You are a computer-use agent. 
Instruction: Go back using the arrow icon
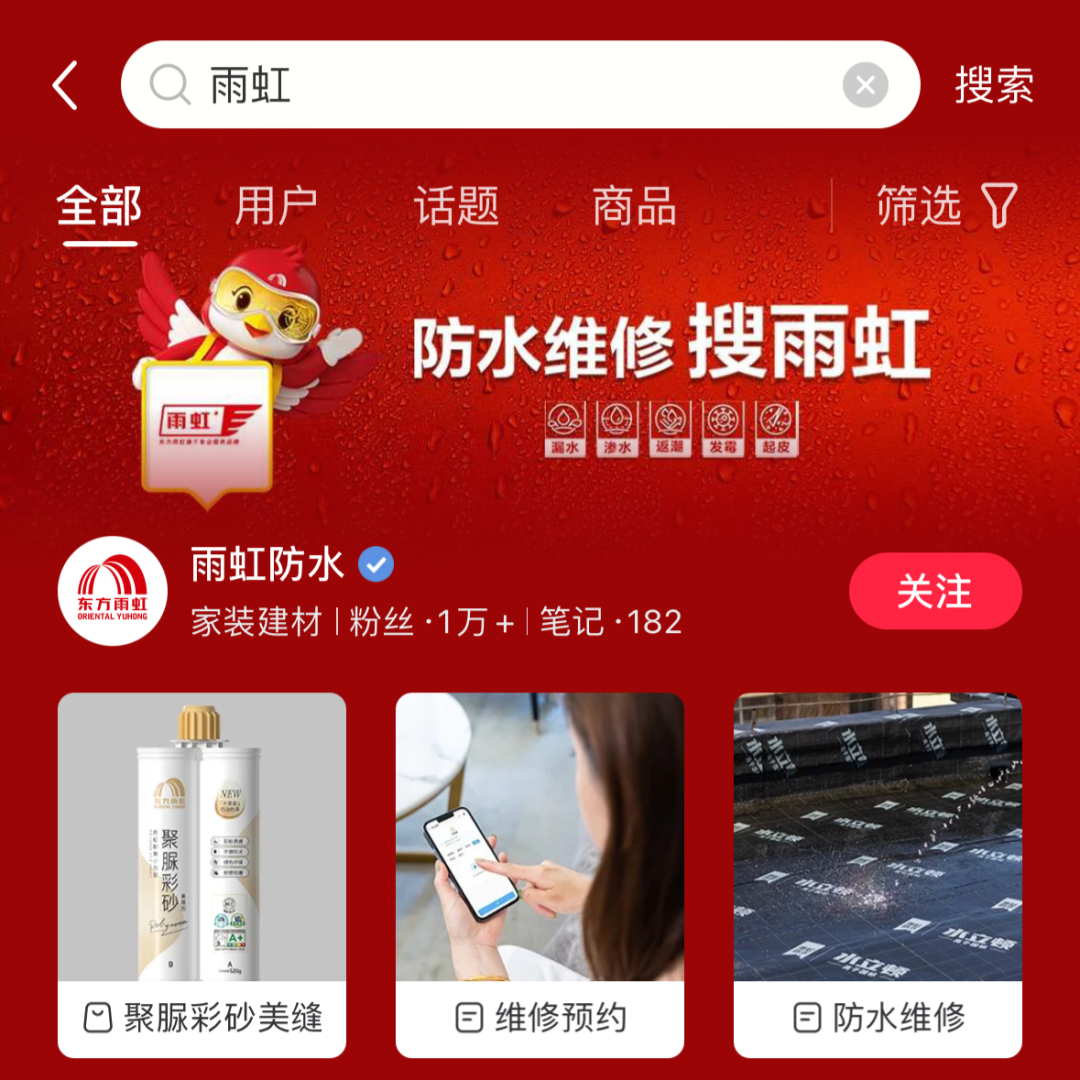click(66, 85)
